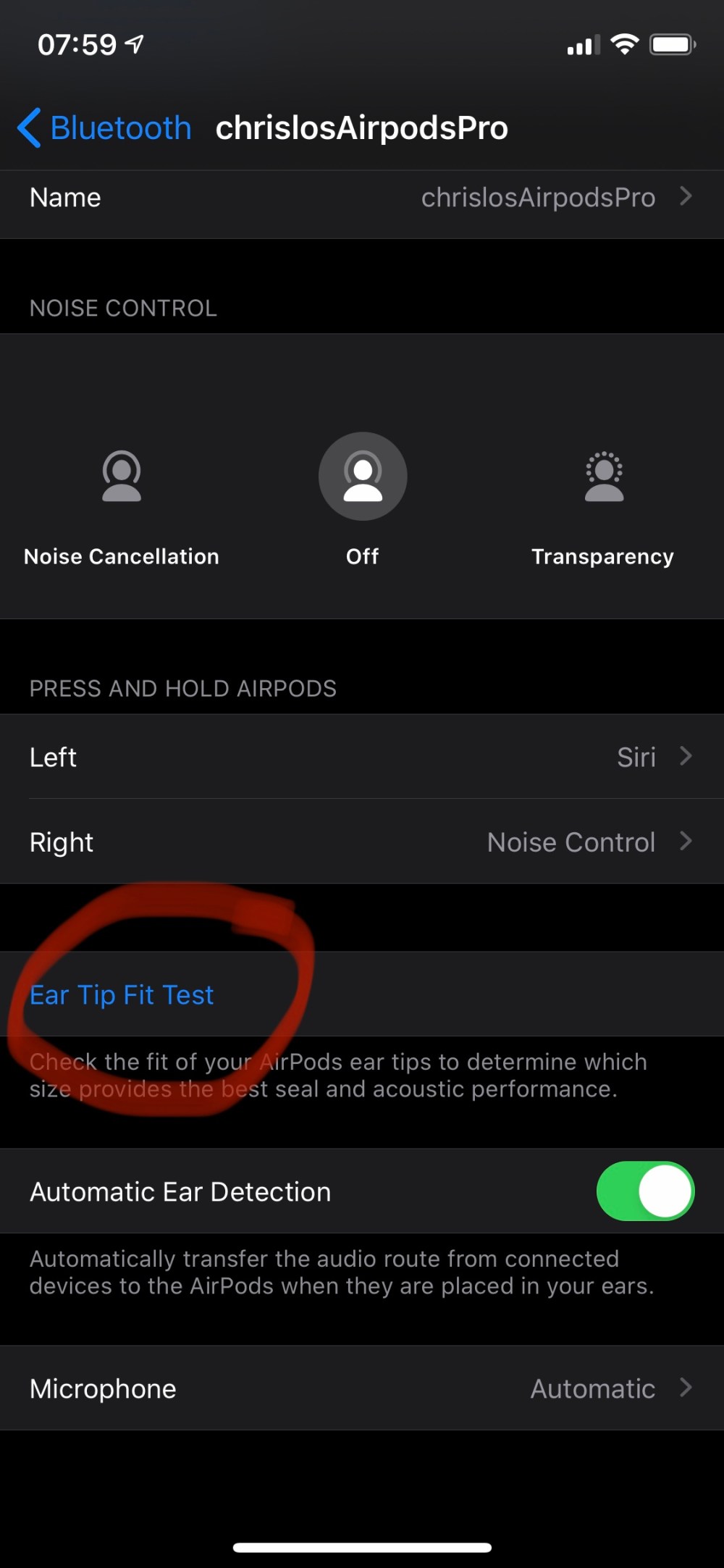Open Right AirPod press and hold settings
The width and height of the screenshot is (724, 1568).
(362, 842)
